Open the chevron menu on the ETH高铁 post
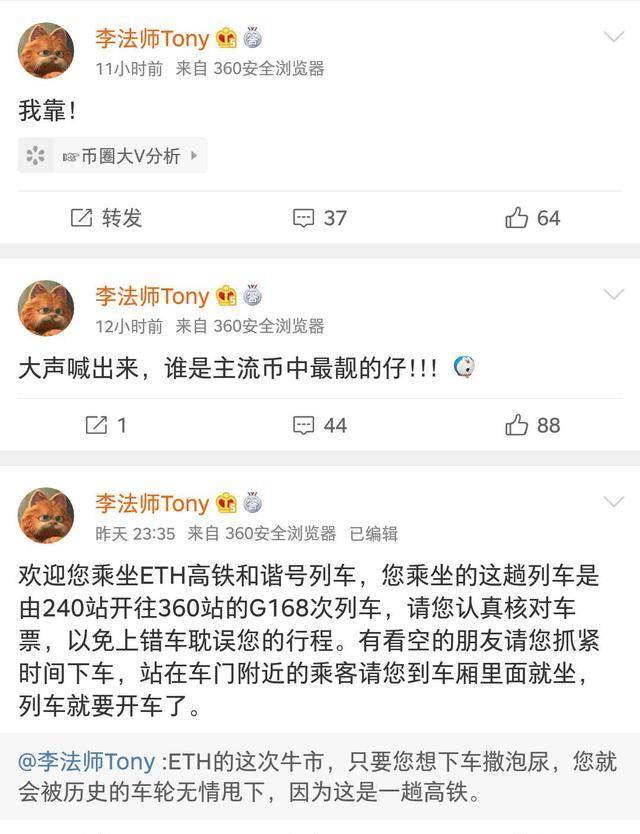This screenshot has height=834, width=640. click(x=614, y=502)
